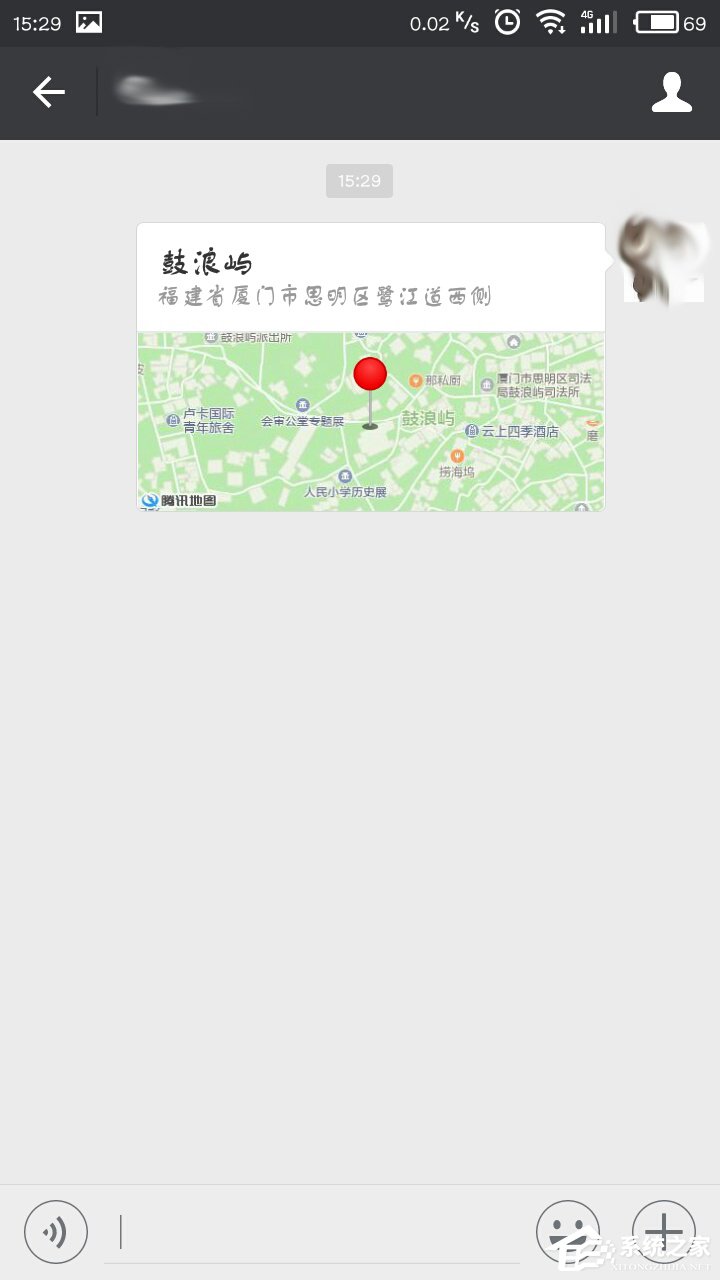Tap the 会审公堂专题展 exhibit marker
The width and height of the screenshot is (720, 1280).
(301, 415)
